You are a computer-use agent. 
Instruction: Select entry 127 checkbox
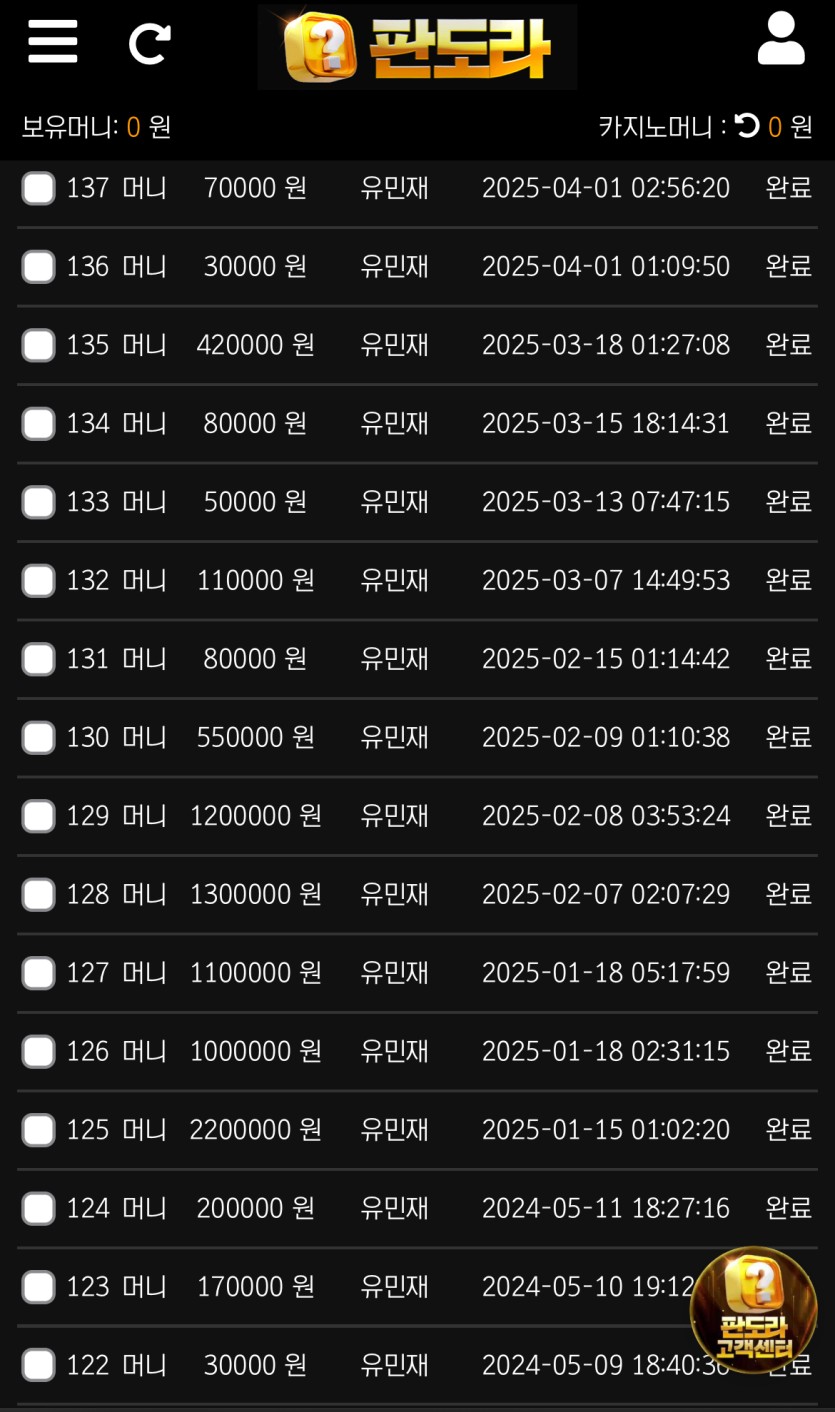(39, 973)
